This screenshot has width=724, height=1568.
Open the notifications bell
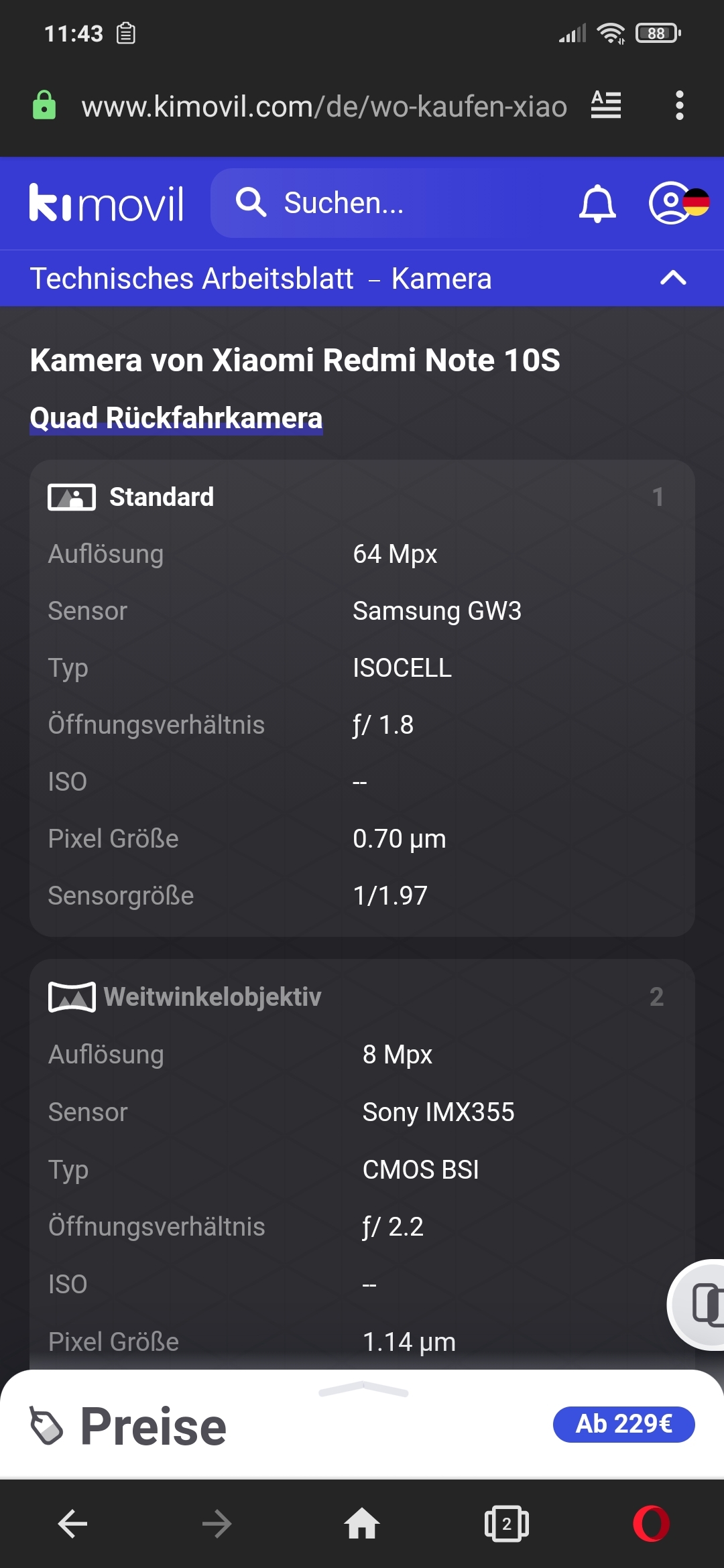click(597, 203)
